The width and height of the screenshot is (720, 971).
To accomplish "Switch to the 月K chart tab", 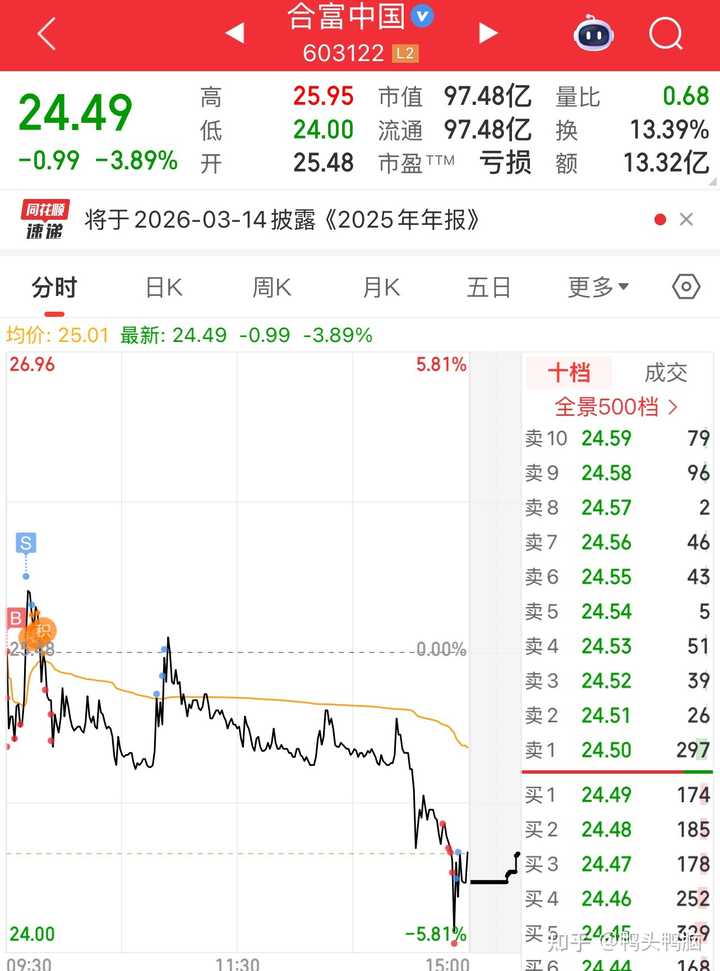I will click(380, 288).
